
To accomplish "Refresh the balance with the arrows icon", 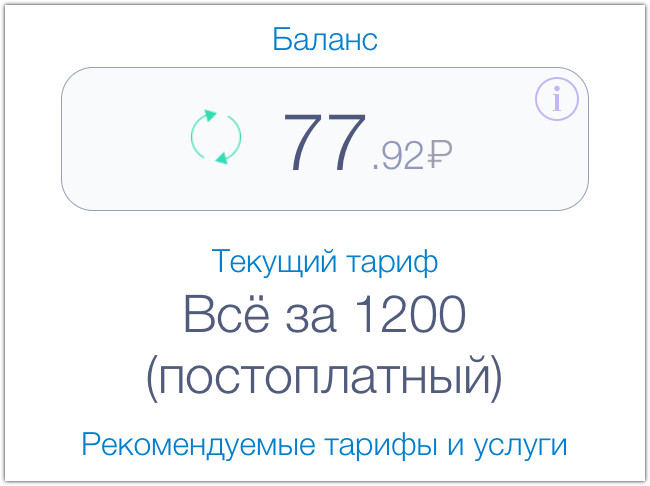I will coord(216,138).
